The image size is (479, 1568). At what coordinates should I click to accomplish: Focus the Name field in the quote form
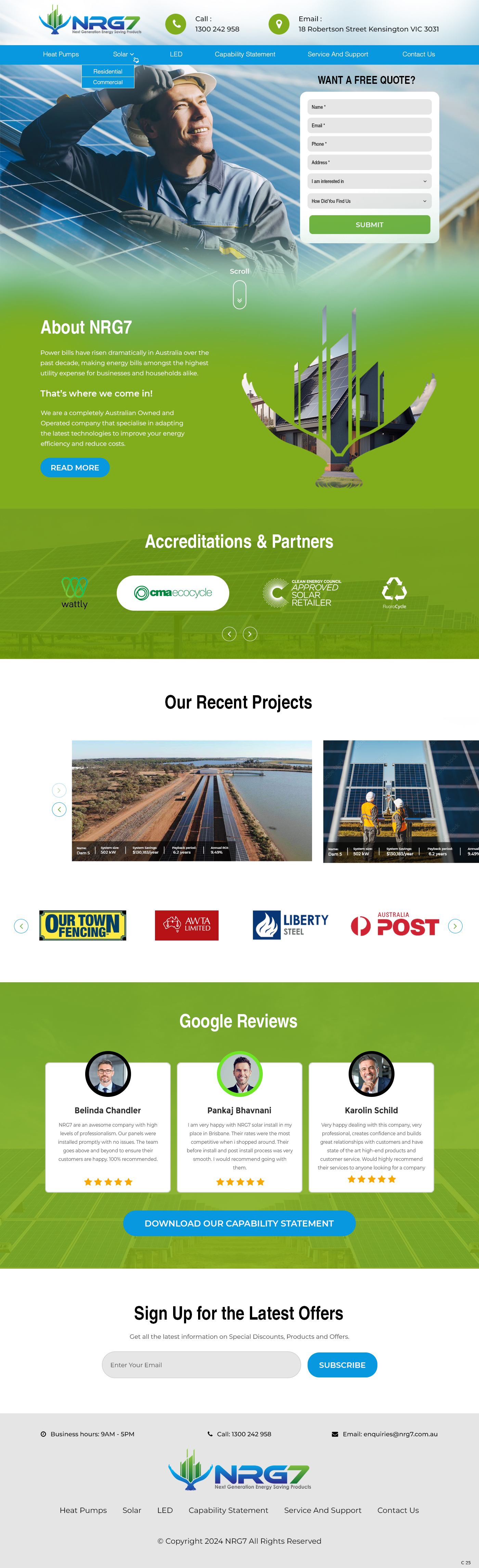[370, 107]
